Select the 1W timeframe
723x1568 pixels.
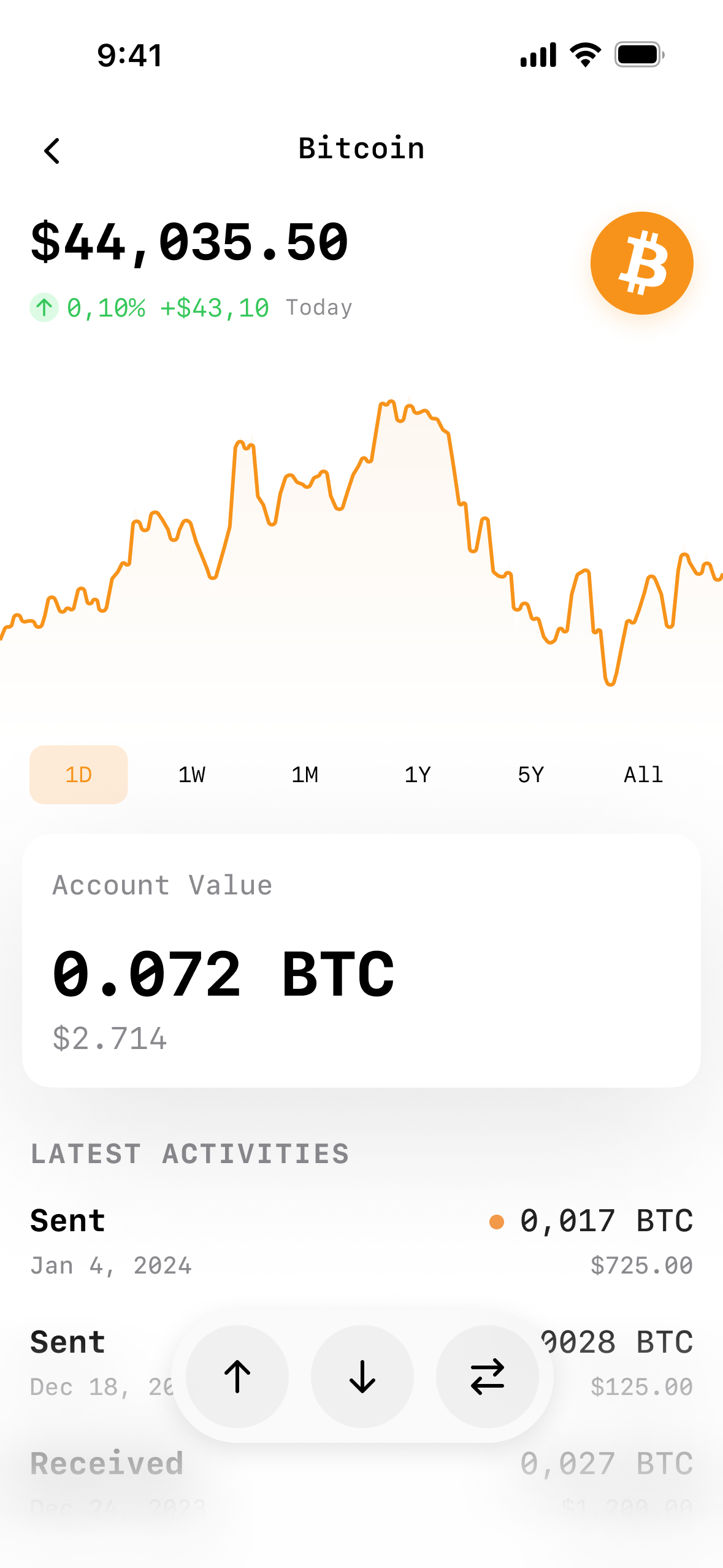[x=191, y=774]
